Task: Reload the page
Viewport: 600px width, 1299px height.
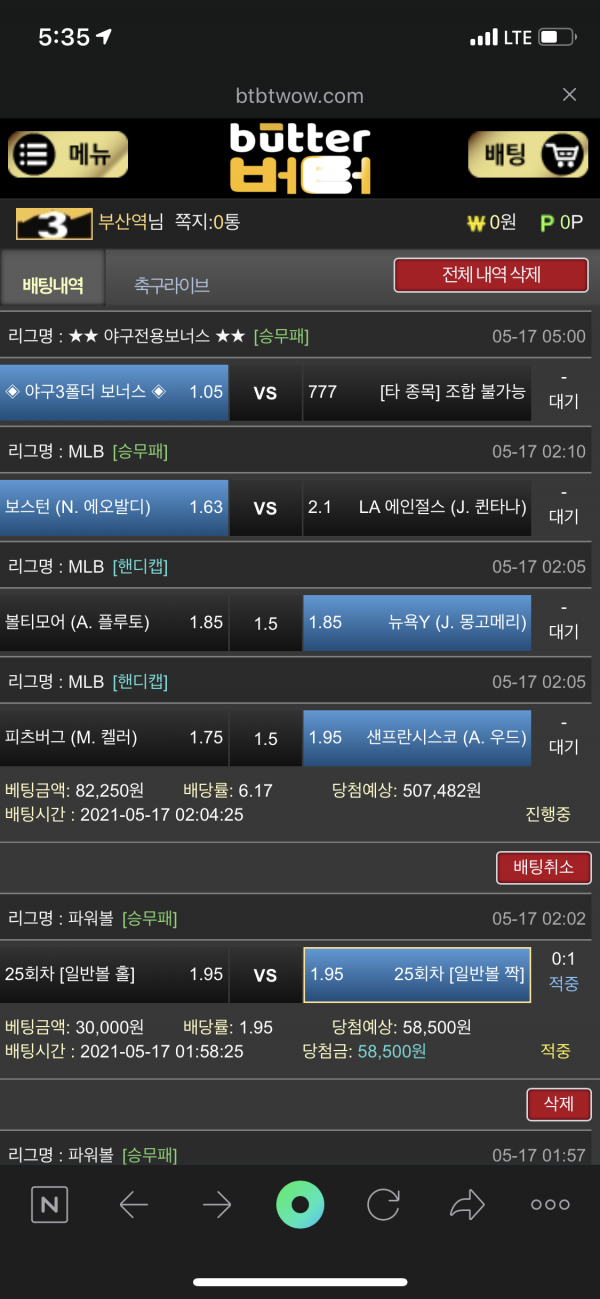Action: (383, 1205)
